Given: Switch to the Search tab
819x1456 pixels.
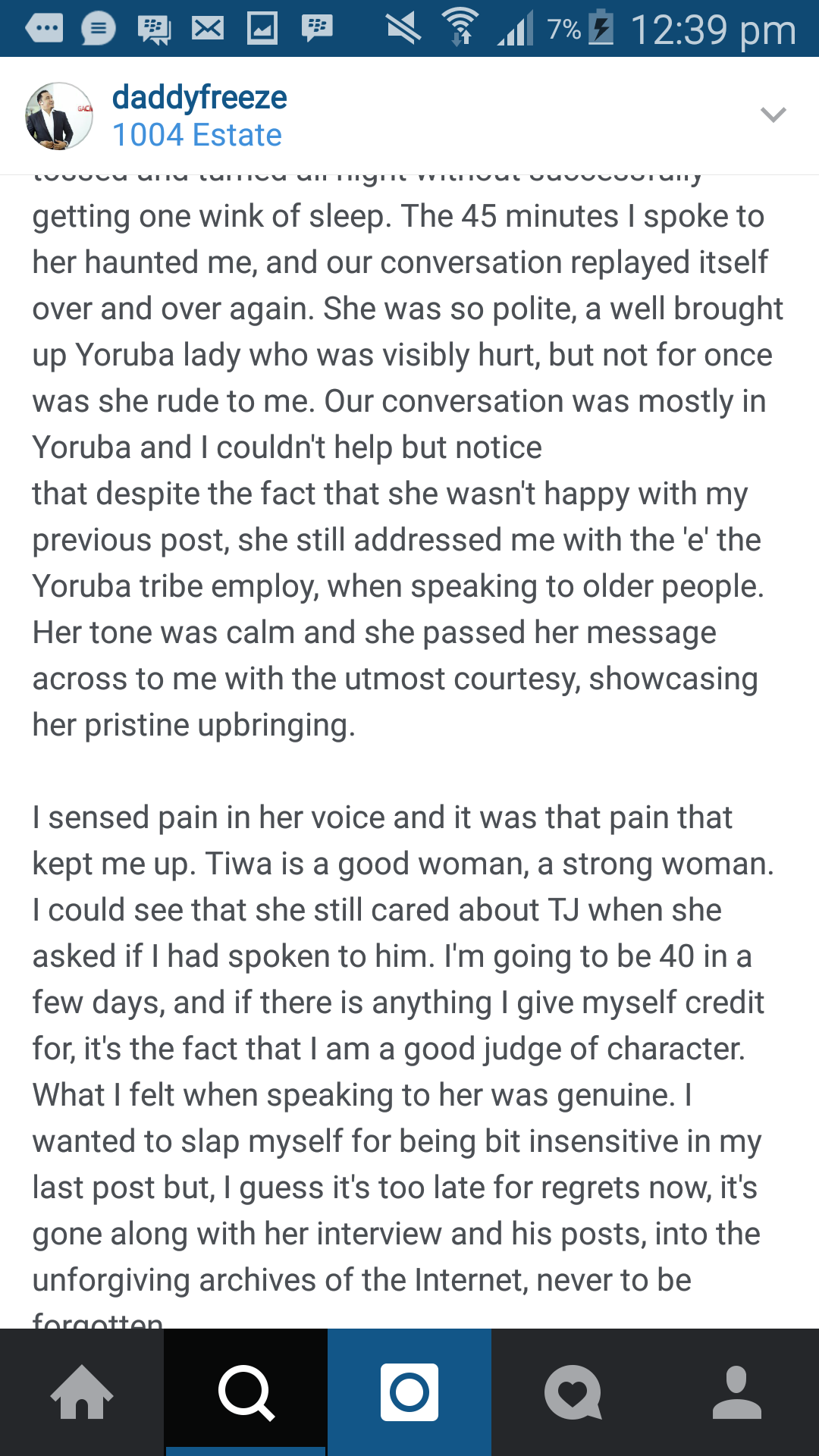Looking at the screenshot, I should click(x=246, y=1392).
